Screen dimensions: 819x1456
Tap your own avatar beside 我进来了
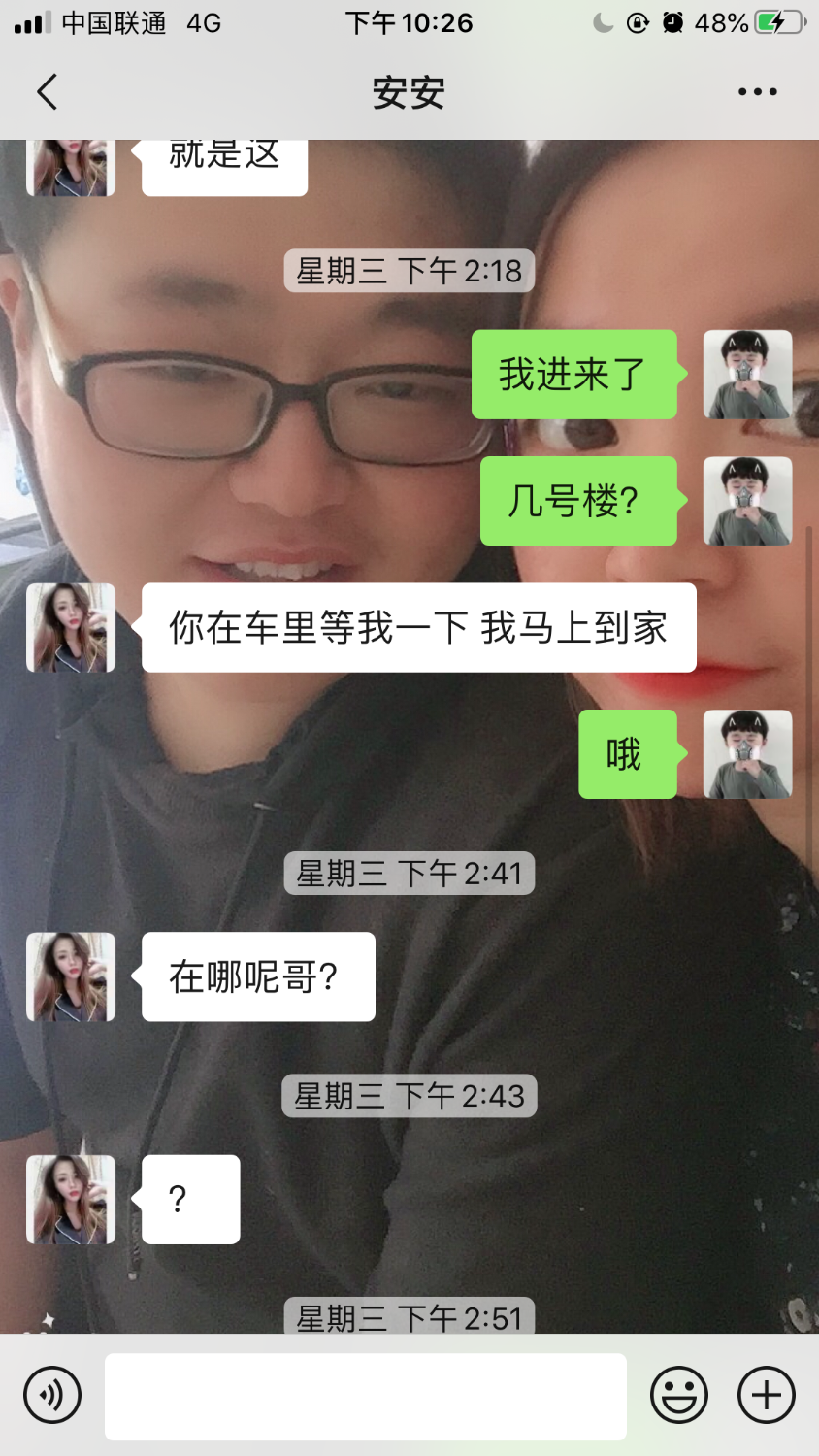[x=747, y=375]
